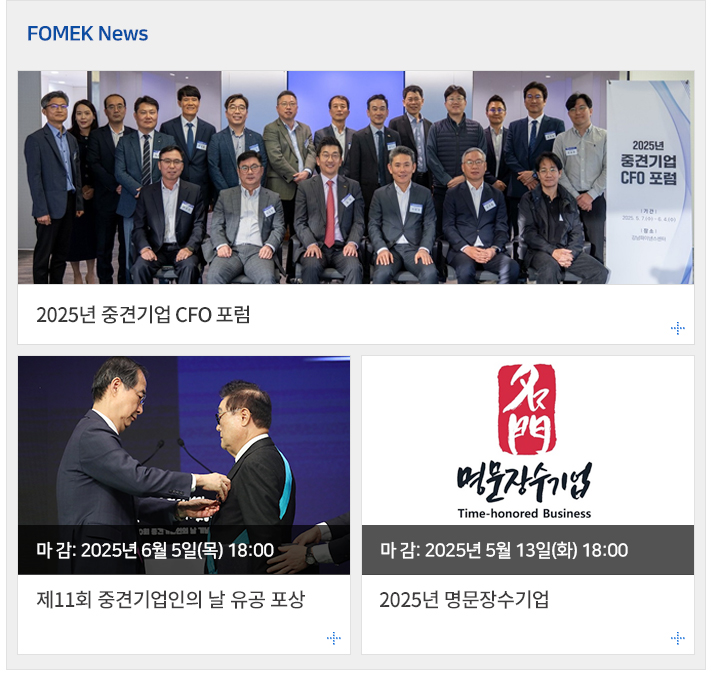Tap the more icon on 명문장수기업 card

pyautogui.click(x=677, y=638)
